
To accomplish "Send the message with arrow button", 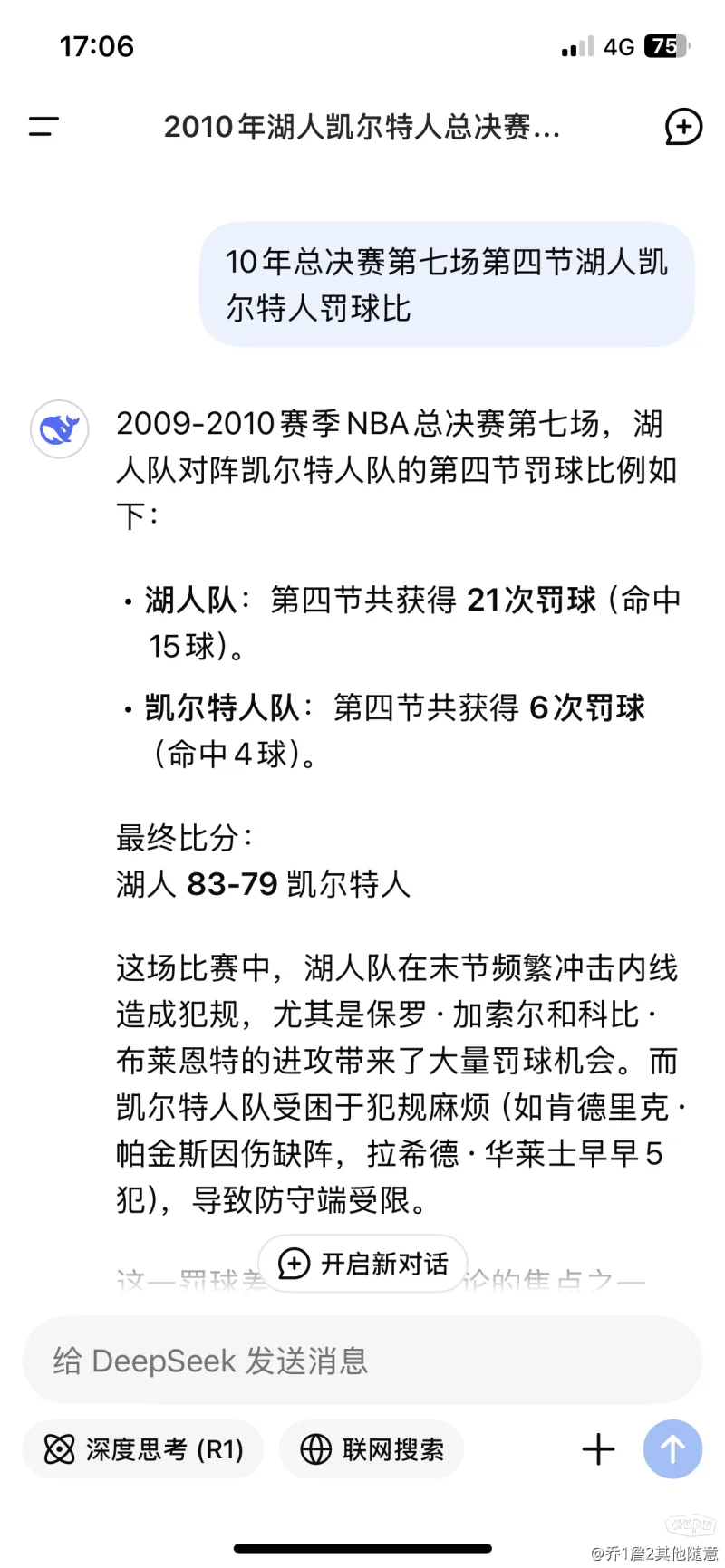I will [672, 1449].
